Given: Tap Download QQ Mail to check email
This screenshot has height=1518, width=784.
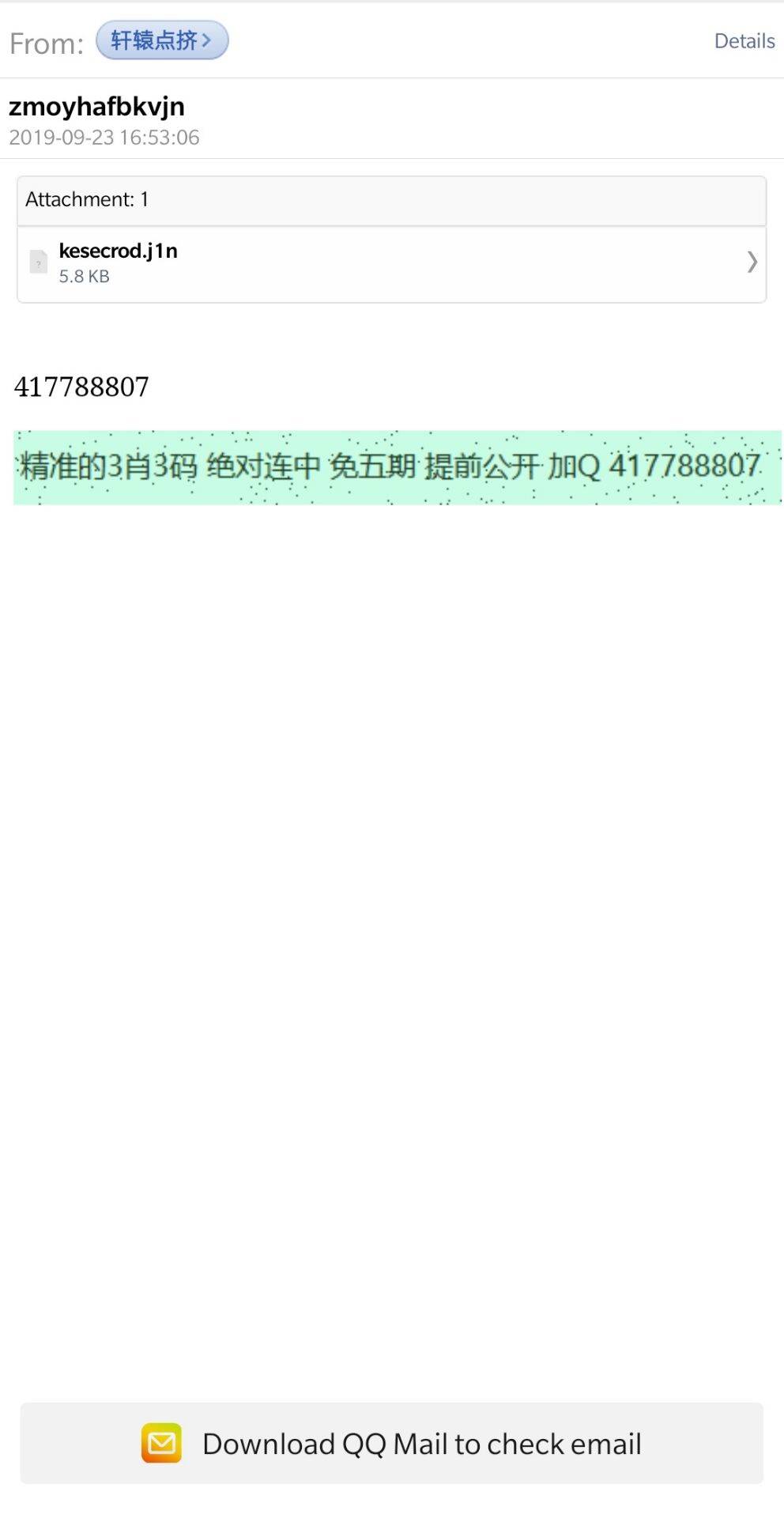Looking at the screenshot, I should tap(392, 1442).
